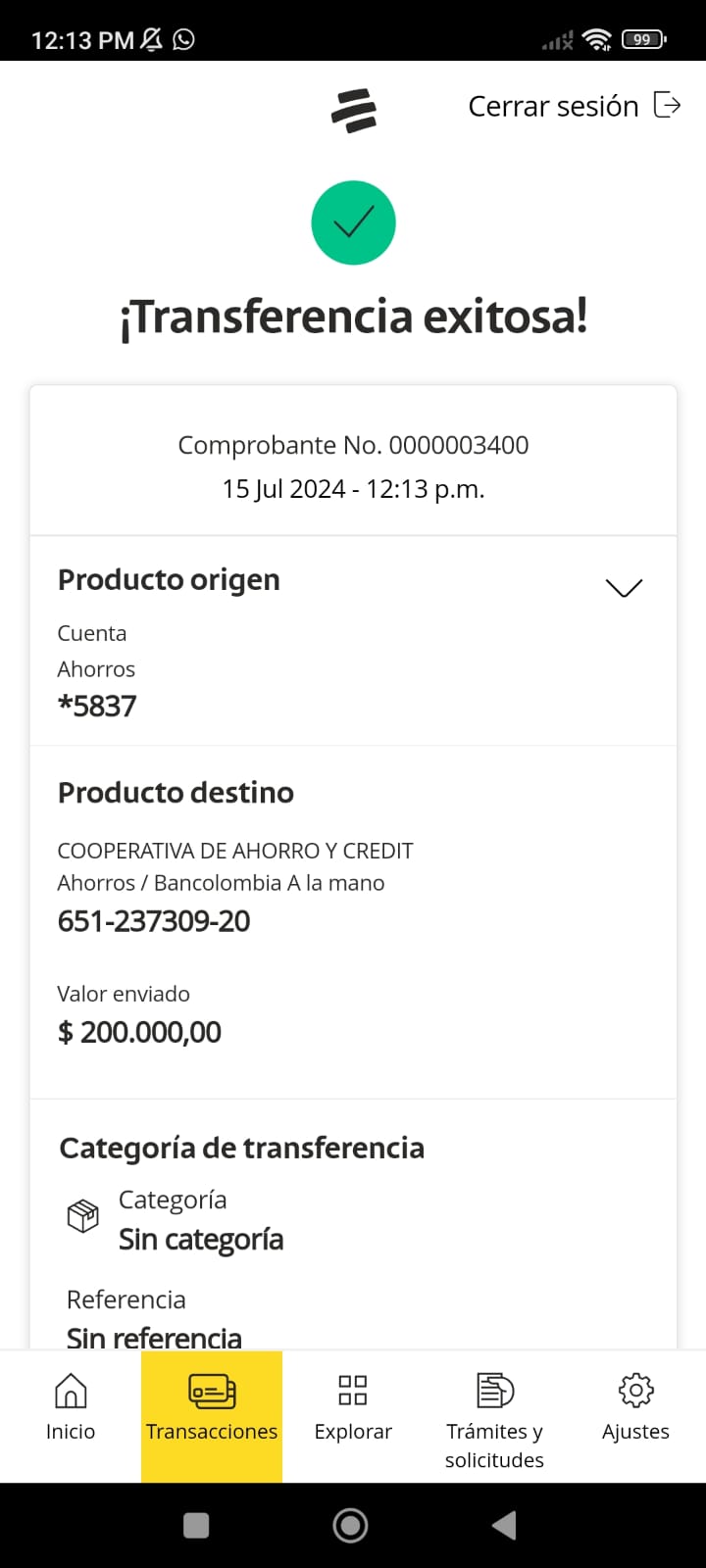
Task: Expand the Producto origen chevron
Action: [x=624, y=587]
